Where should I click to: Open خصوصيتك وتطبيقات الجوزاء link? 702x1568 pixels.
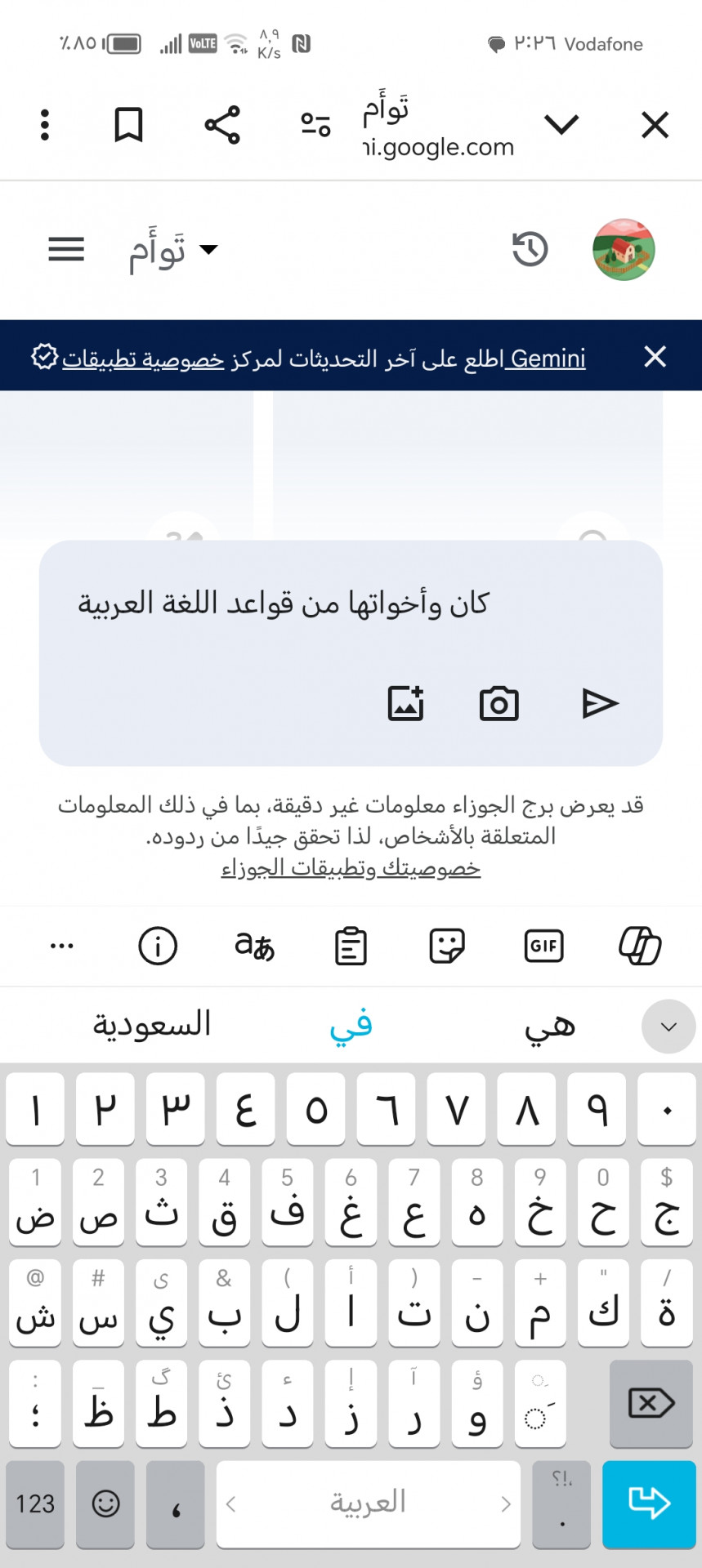click(351, 867)
